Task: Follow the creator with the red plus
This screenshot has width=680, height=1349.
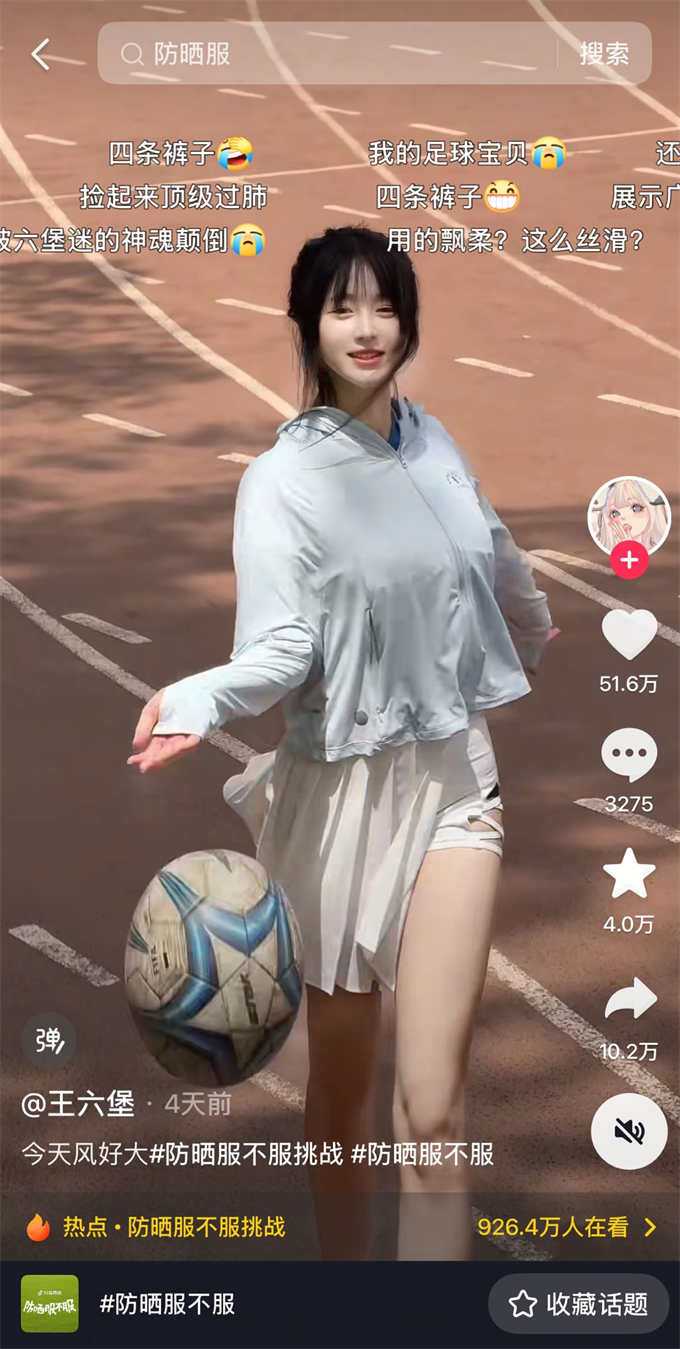Action: coord(629,560)
